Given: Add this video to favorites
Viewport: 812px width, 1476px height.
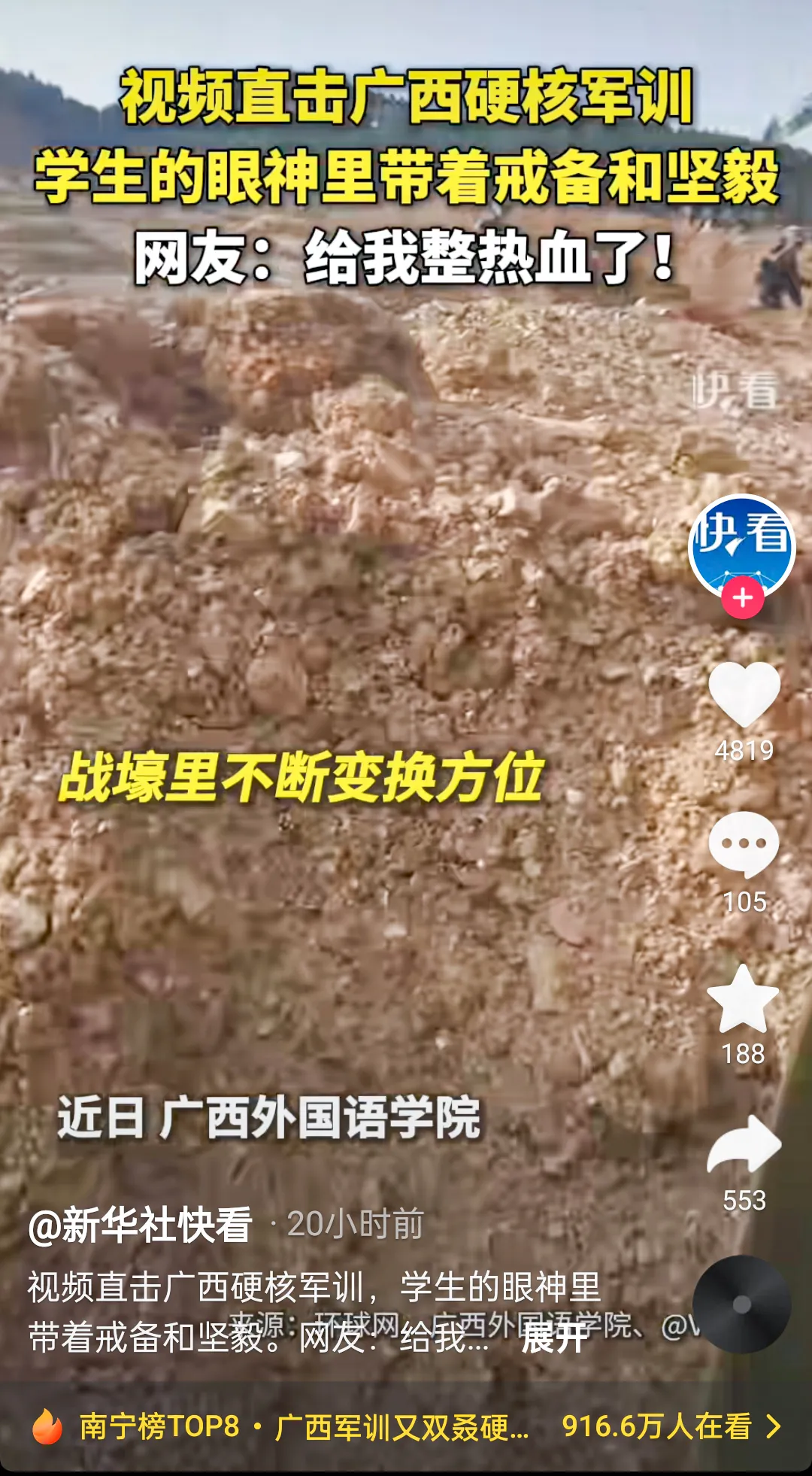Looking at the screenshot, I should [x=744, y=1000].
